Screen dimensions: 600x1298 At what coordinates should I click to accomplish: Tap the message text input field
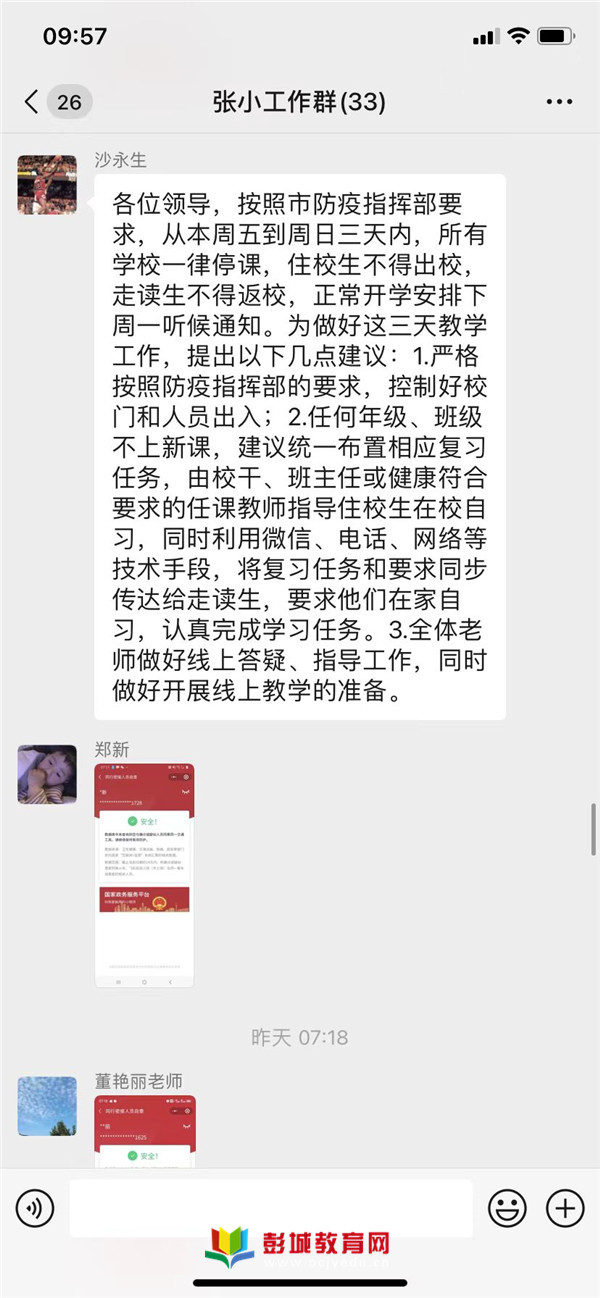[270, 1208]
